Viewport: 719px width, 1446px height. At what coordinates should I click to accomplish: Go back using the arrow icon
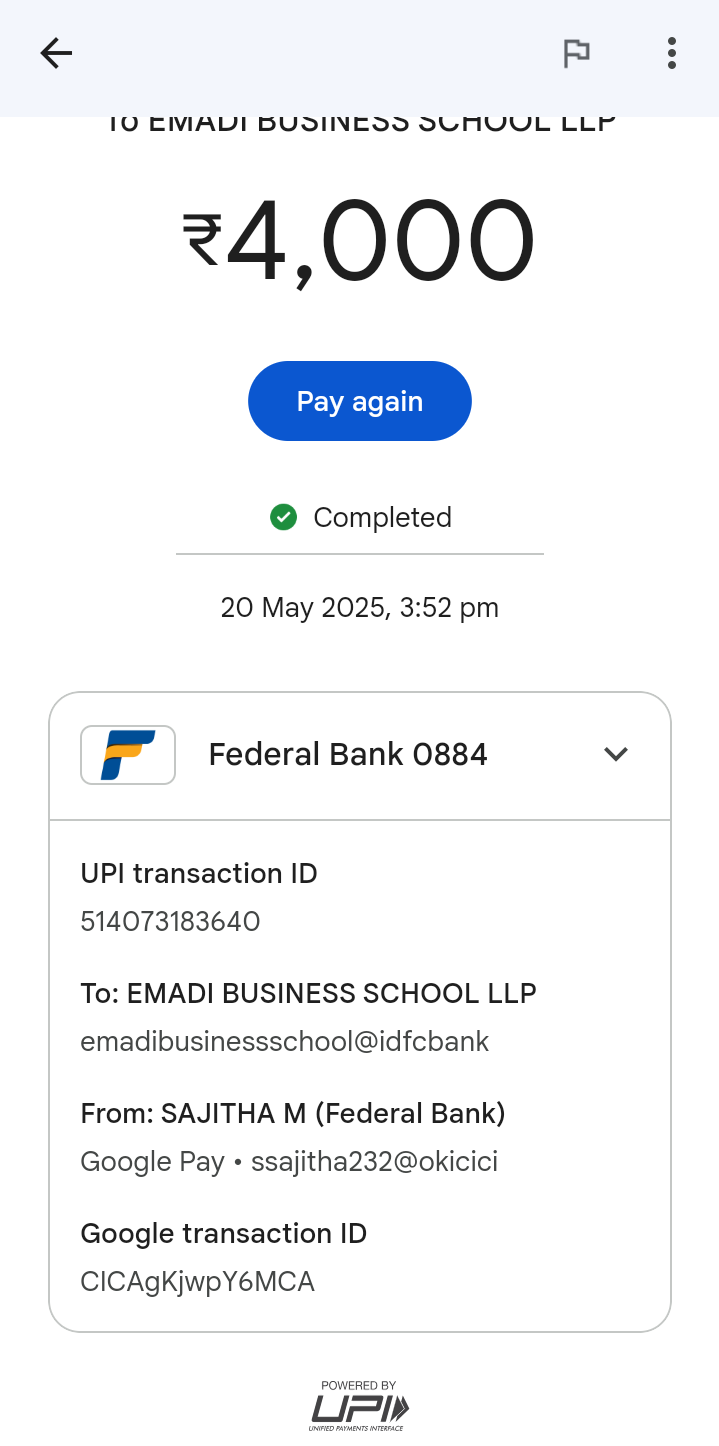(56, 53)
